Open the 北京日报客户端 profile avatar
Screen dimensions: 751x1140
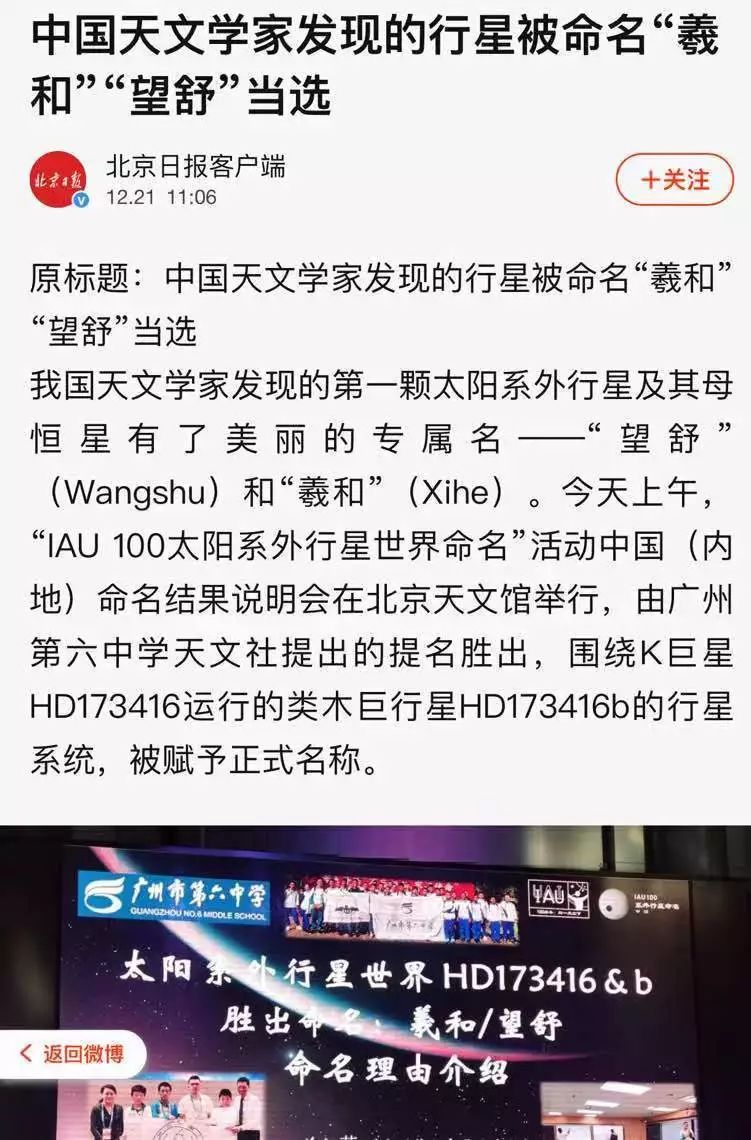point(58,180)
